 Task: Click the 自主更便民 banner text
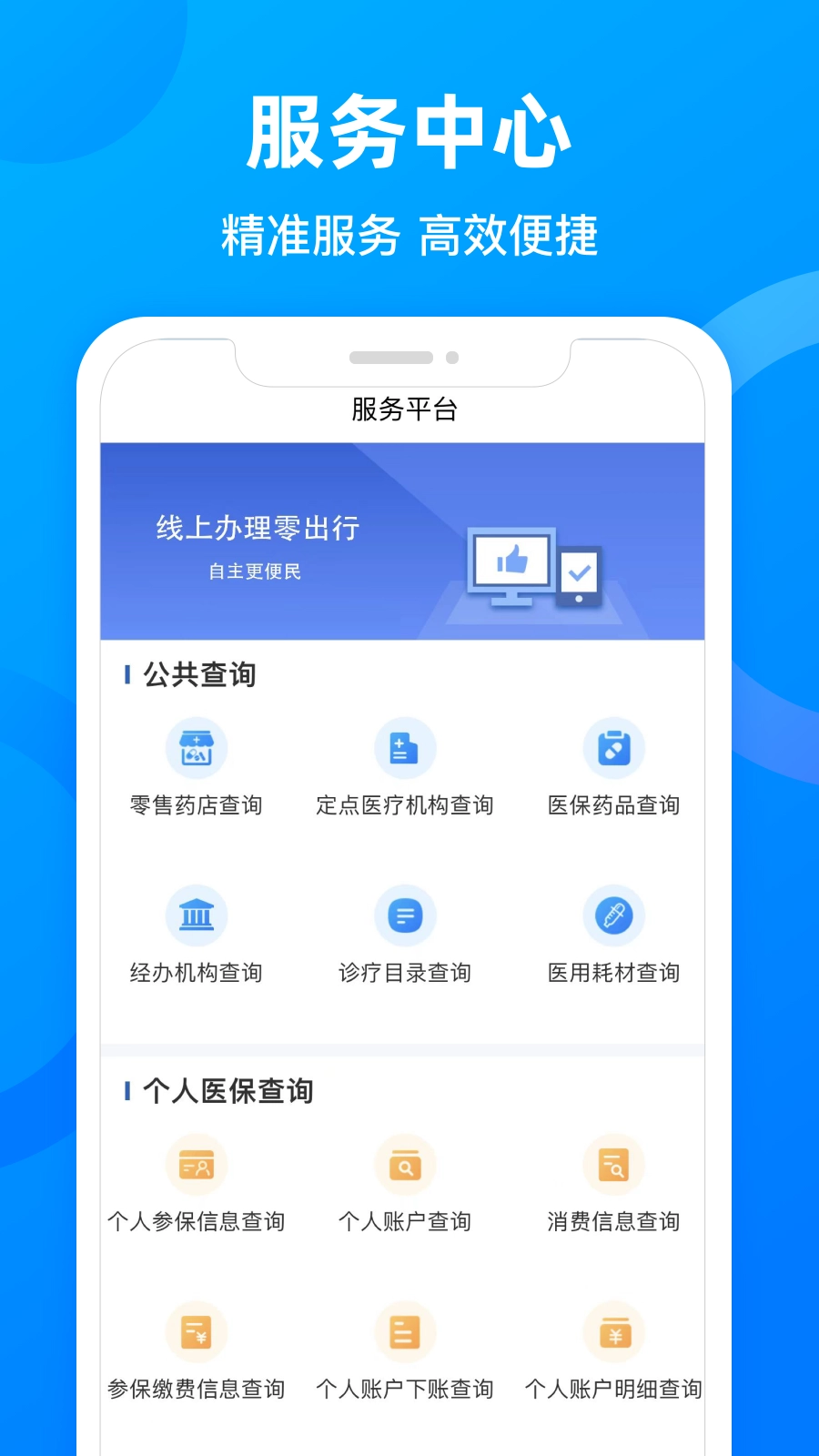point(257,572)
